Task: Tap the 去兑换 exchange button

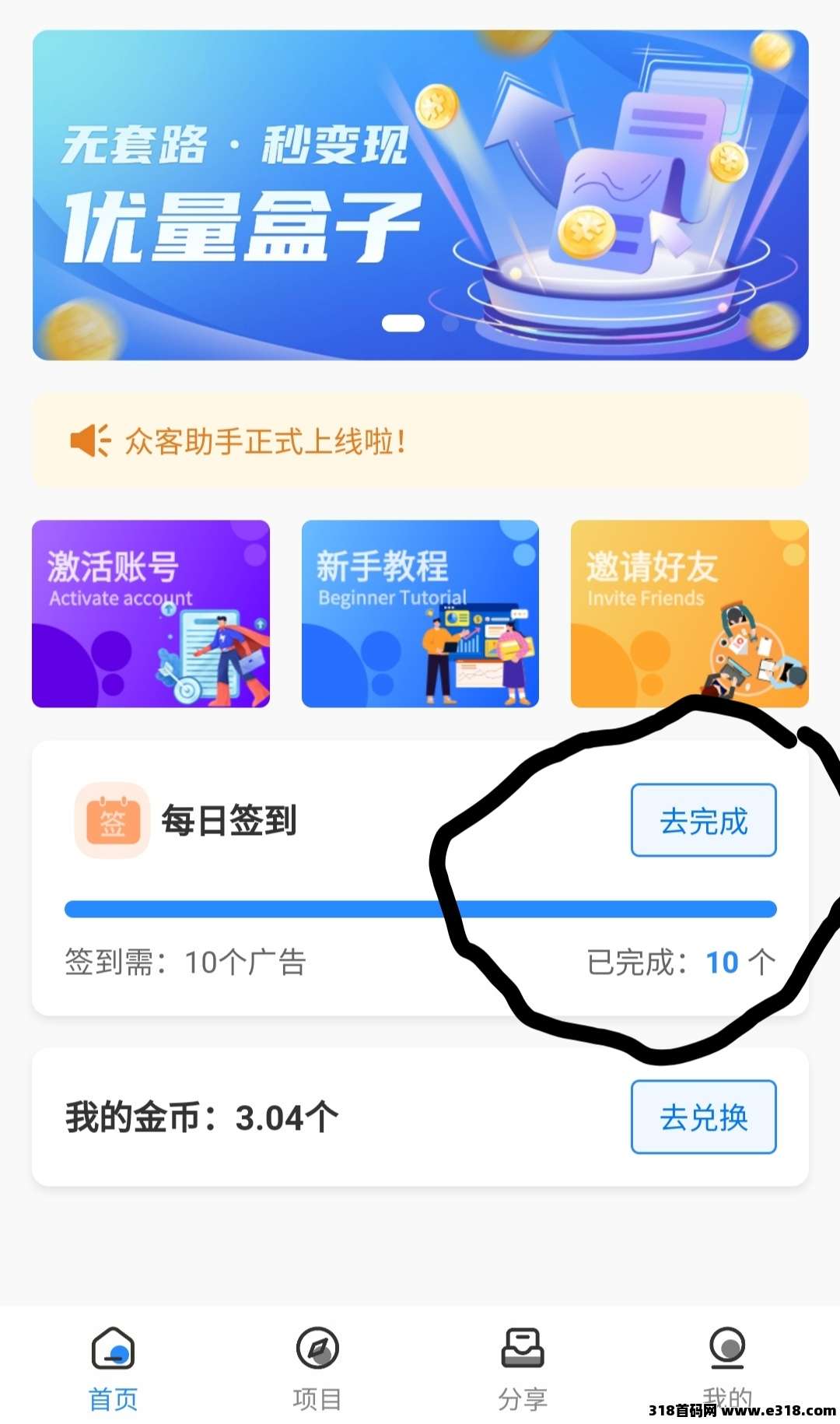Action: [x=704, y=1117]
